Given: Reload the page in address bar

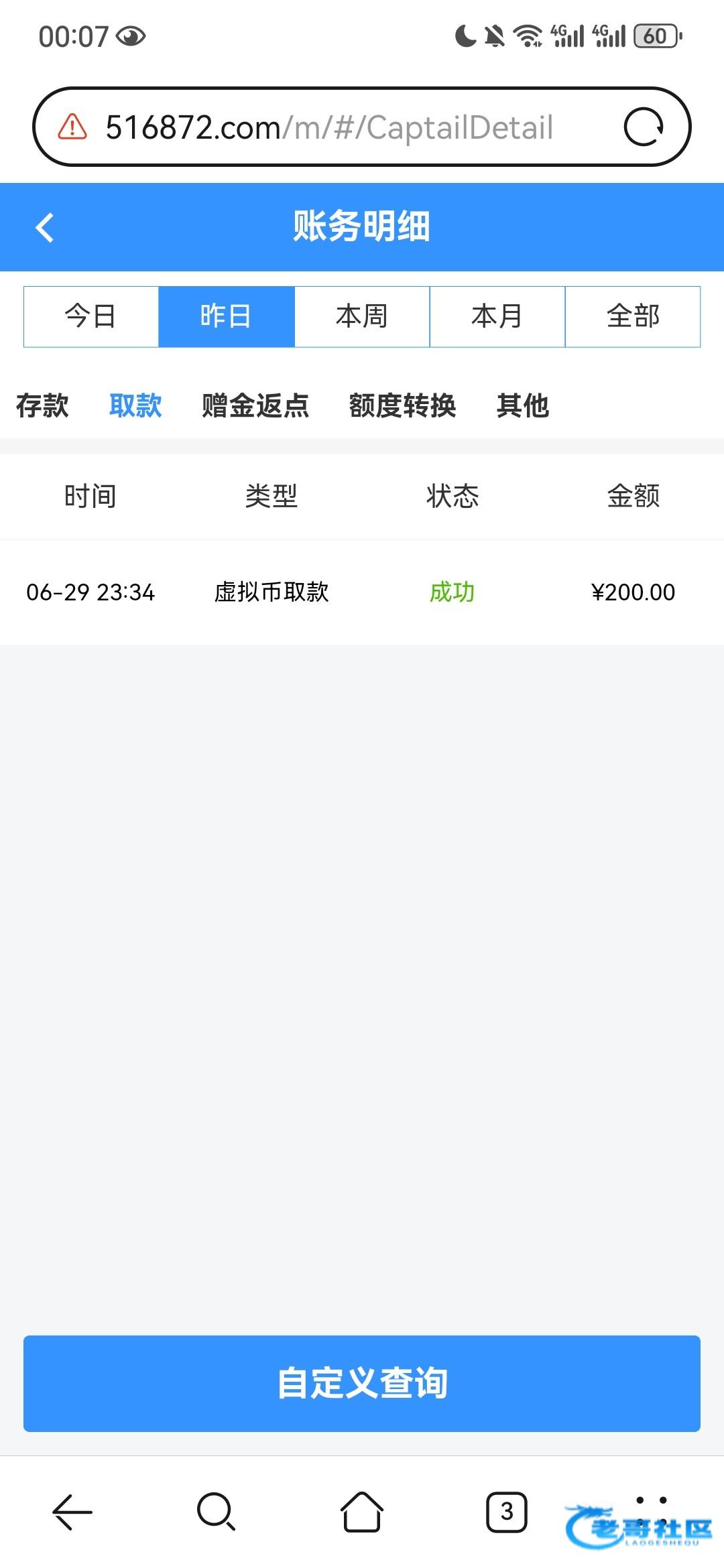Looking at the screenshot, I should point(644,127).
